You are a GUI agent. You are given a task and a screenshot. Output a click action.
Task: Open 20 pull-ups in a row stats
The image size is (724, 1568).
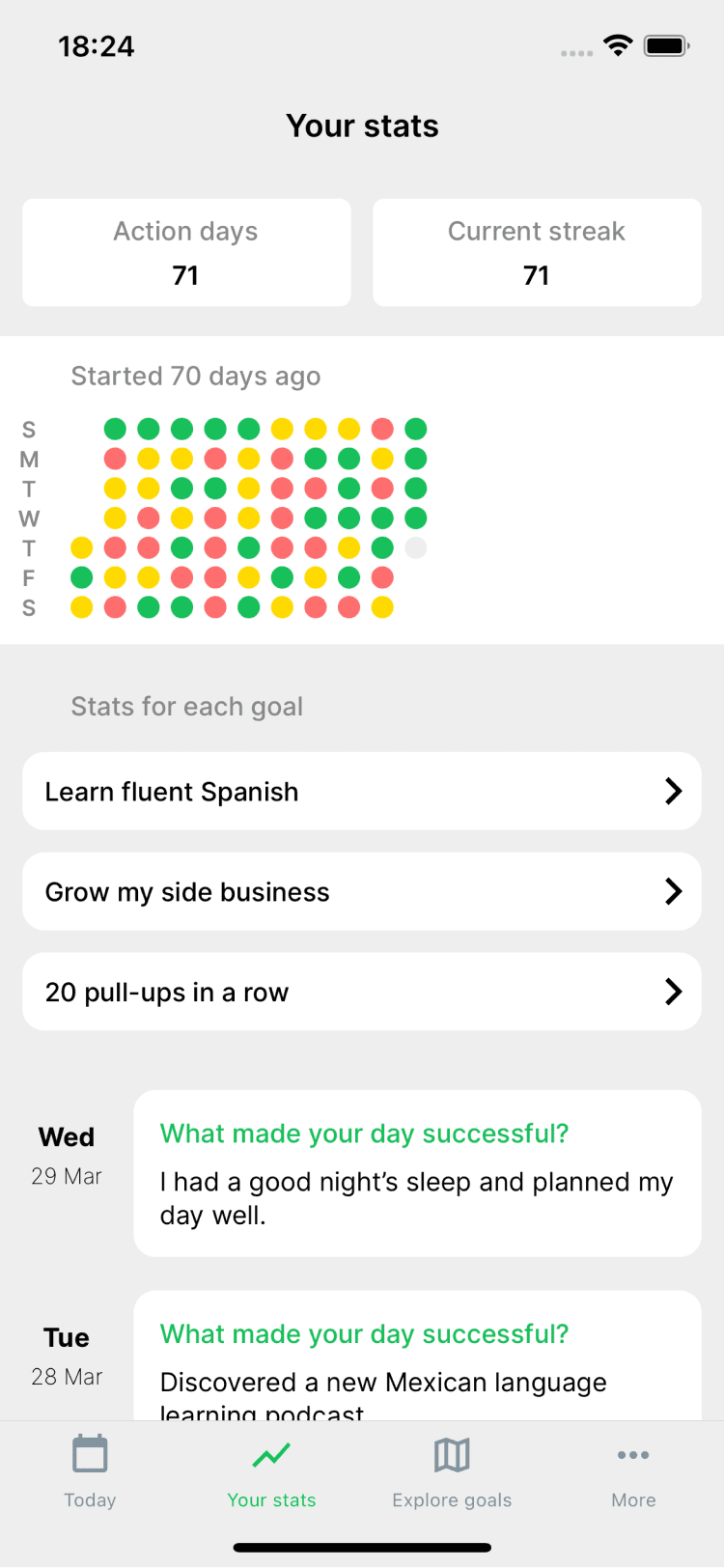[x=362, y=992]
